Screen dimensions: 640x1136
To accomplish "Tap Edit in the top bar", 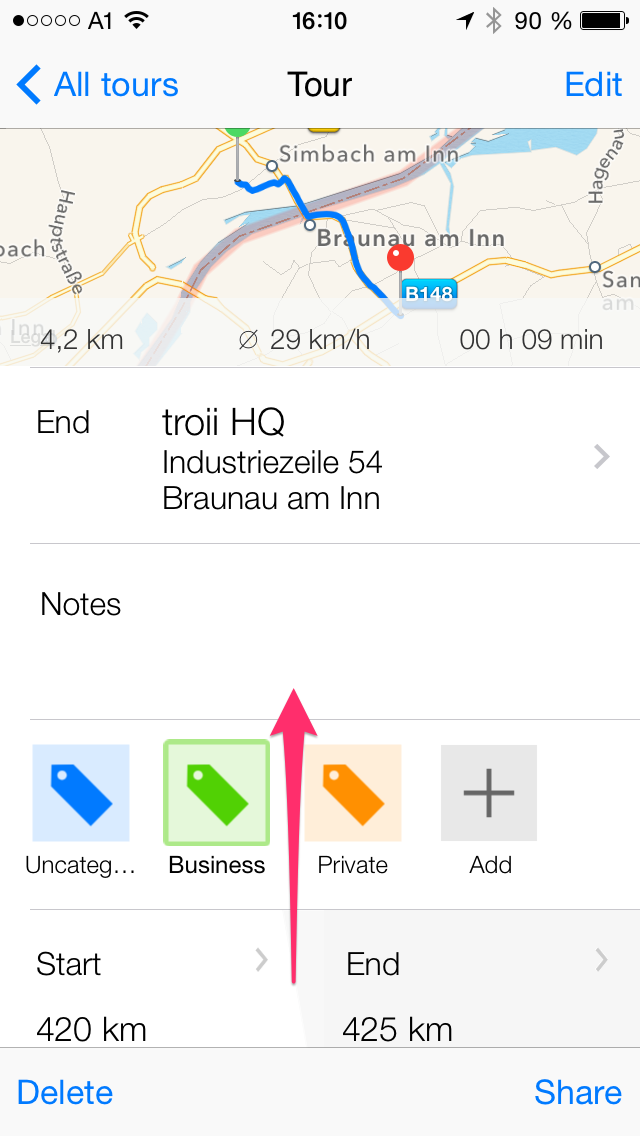I will point(593,85).
